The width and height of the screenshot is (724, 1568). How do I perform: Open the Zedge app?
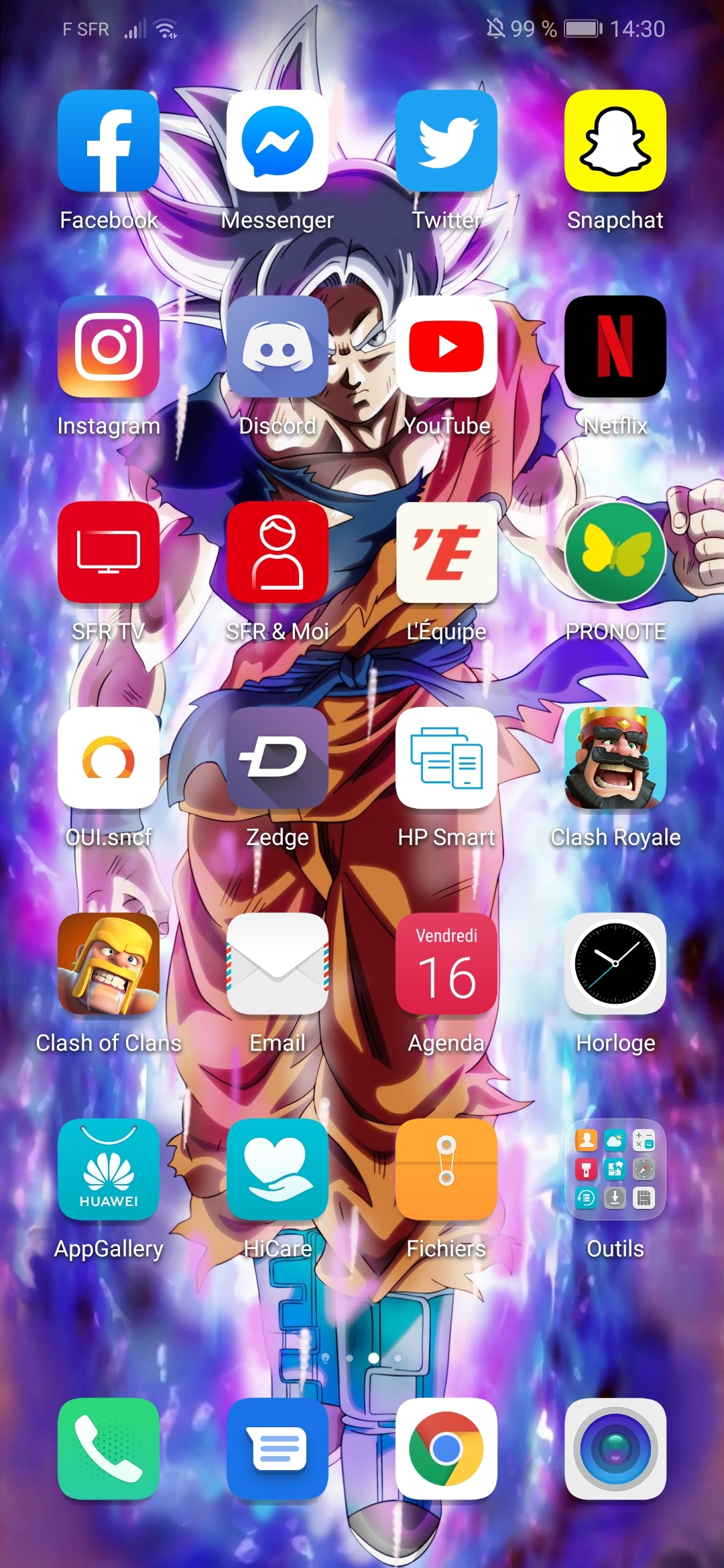point(278,758)
